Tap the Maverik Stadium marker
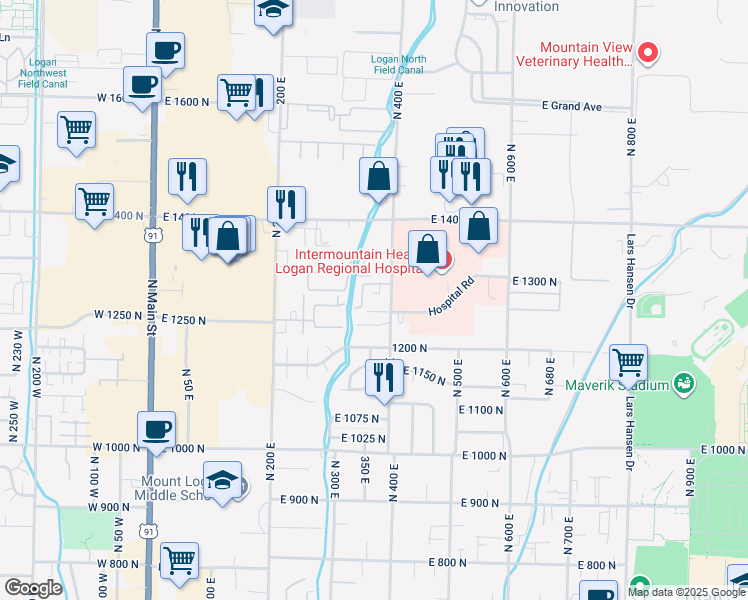The image size is (748, 600). (684, 383)
